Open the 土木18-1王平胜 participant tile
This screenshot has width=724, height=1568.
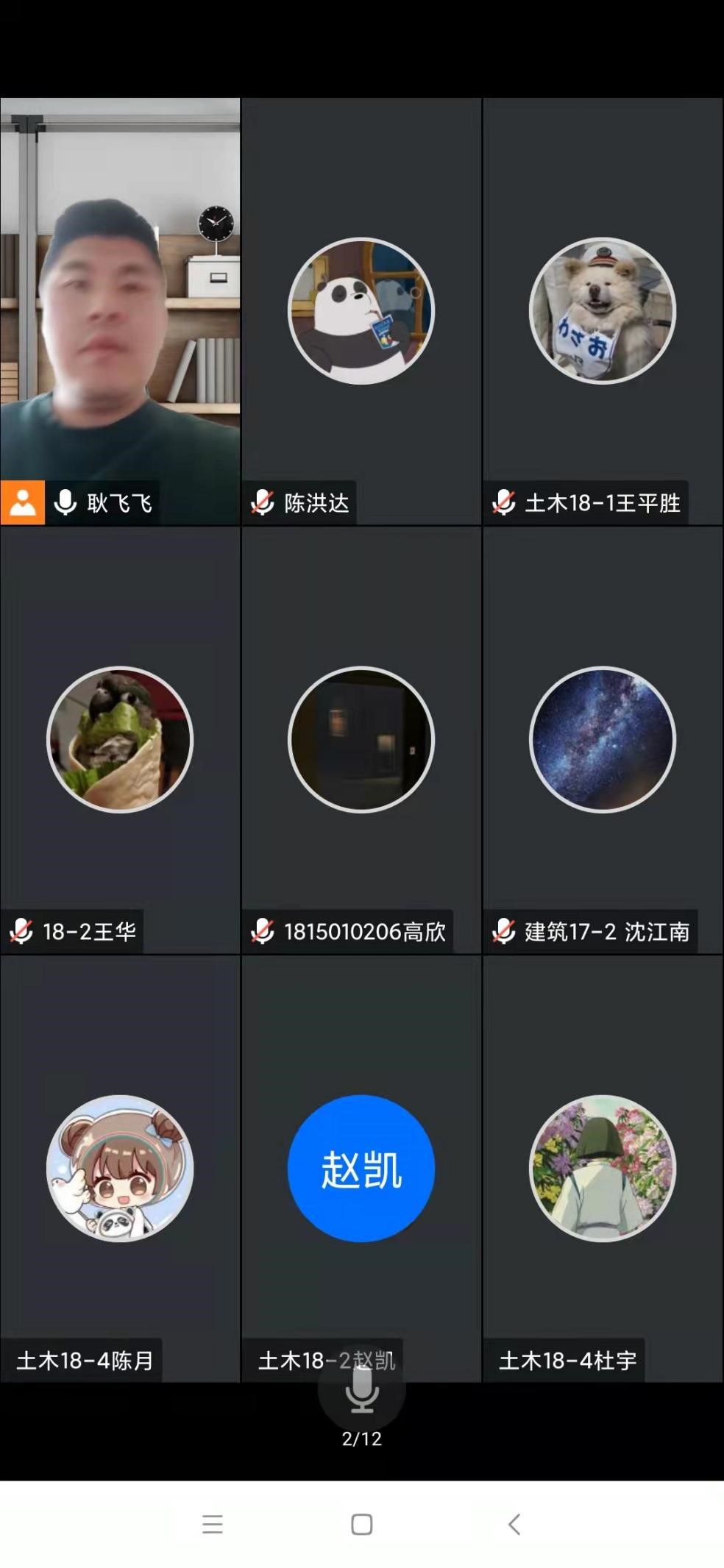(603, 311)
